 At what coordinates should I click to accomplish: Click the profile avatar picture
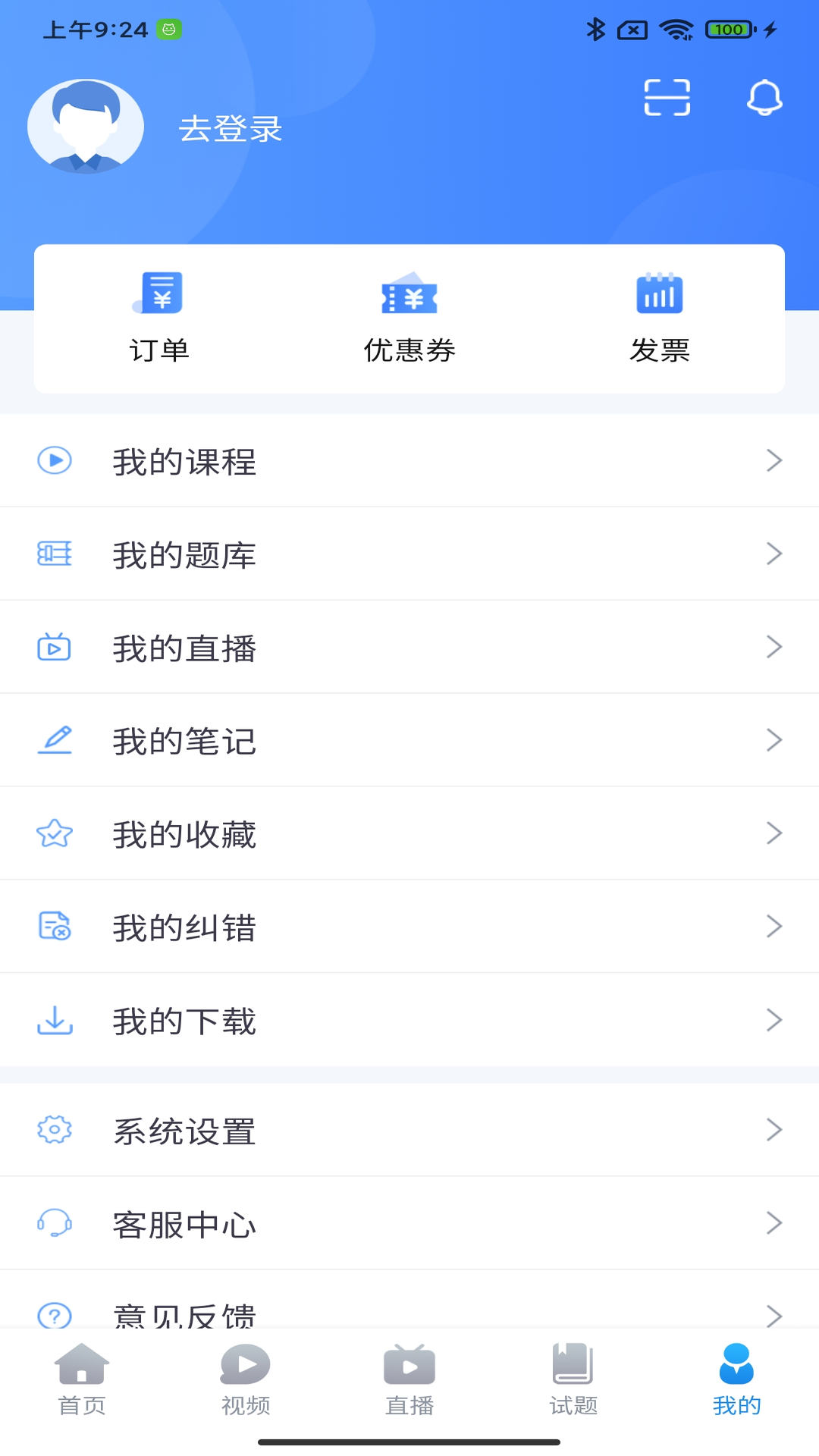coord(86,127)
